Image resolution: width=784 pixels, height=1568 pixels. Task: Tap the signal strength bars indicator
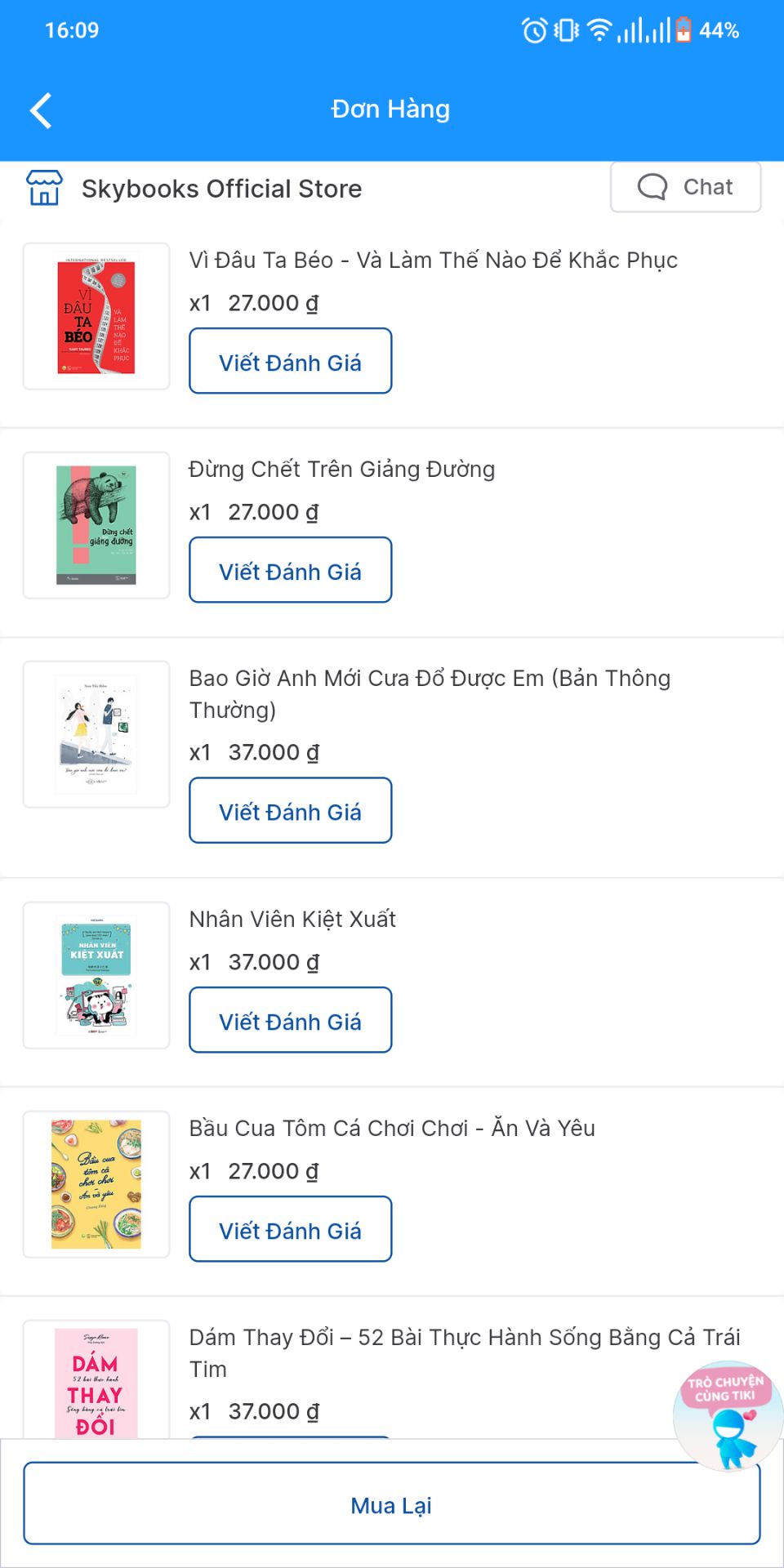tap(641, 30)
